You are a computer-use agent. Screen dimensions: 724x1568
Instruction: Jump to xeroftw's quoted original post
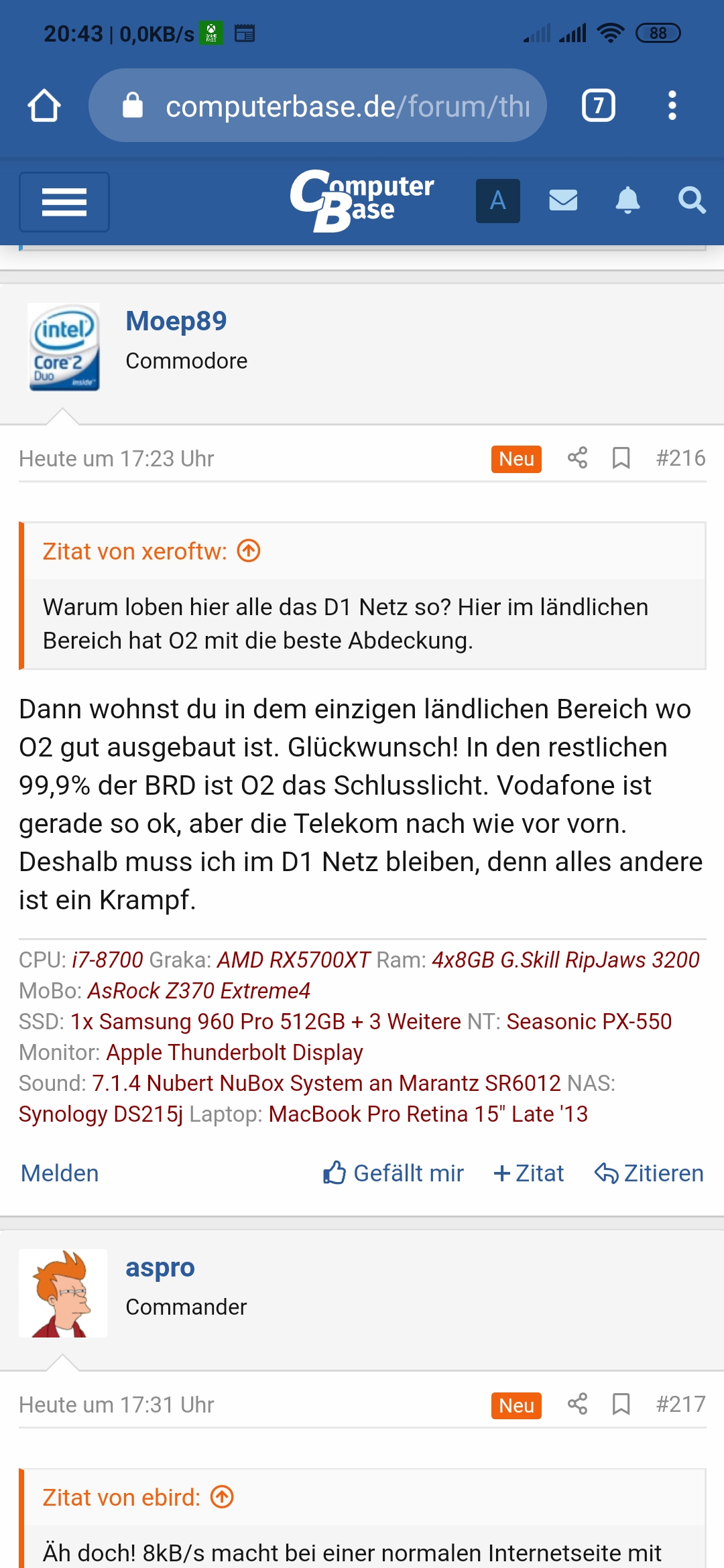point(249,551)
